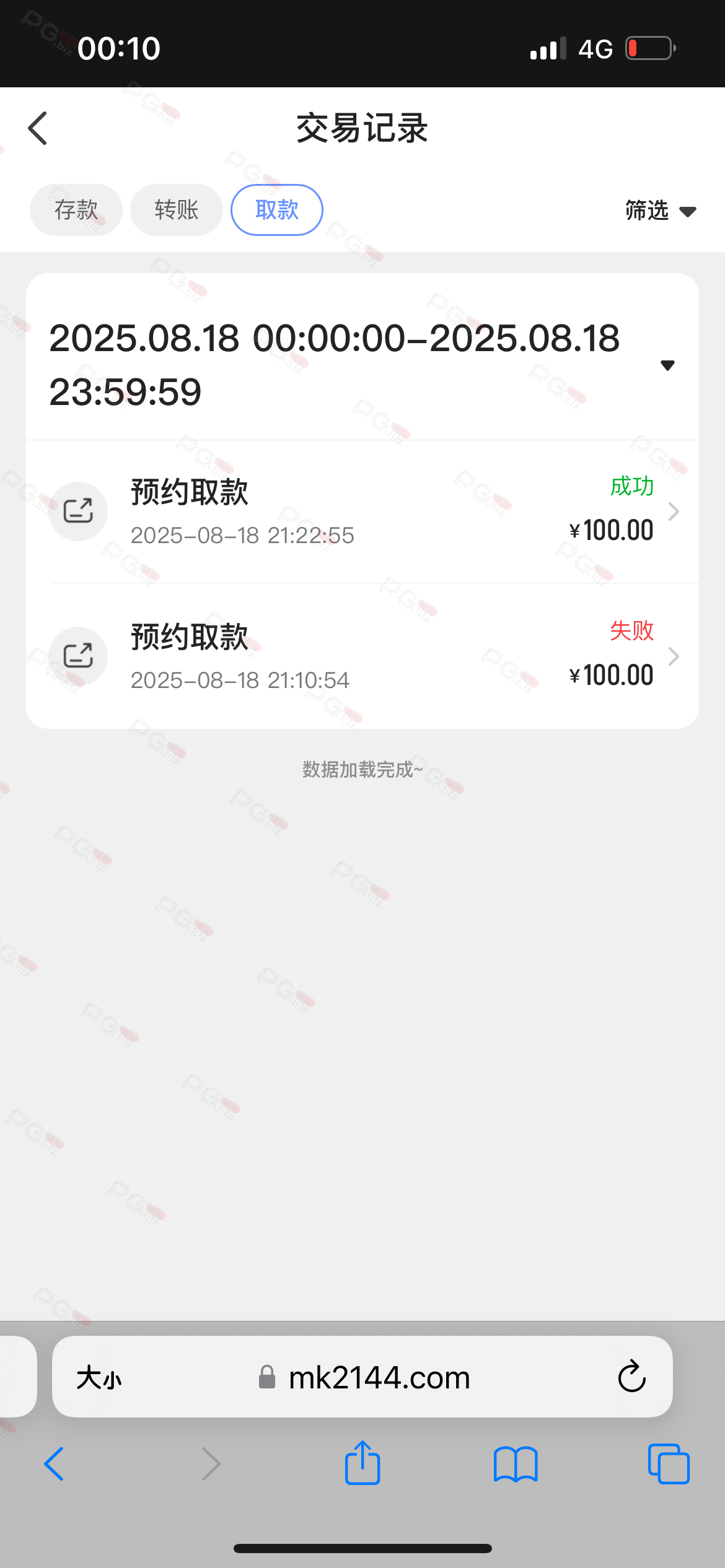This screenshot has width=725, height=1568.
Task: Show all open browser tabs
Action: pos(669,1464)
